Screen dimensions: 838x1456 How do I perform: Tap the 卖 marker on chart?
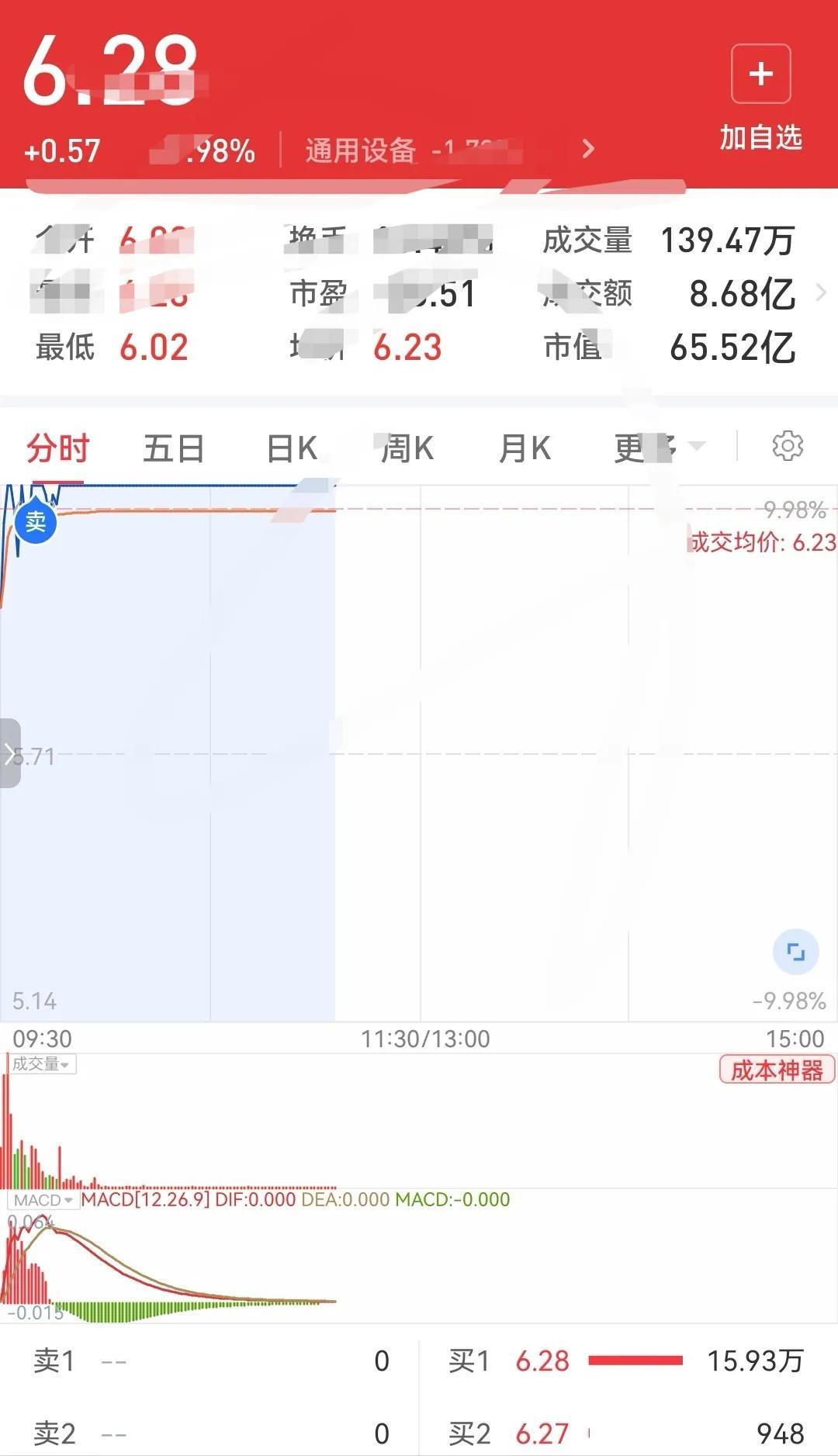click(36, 522)
